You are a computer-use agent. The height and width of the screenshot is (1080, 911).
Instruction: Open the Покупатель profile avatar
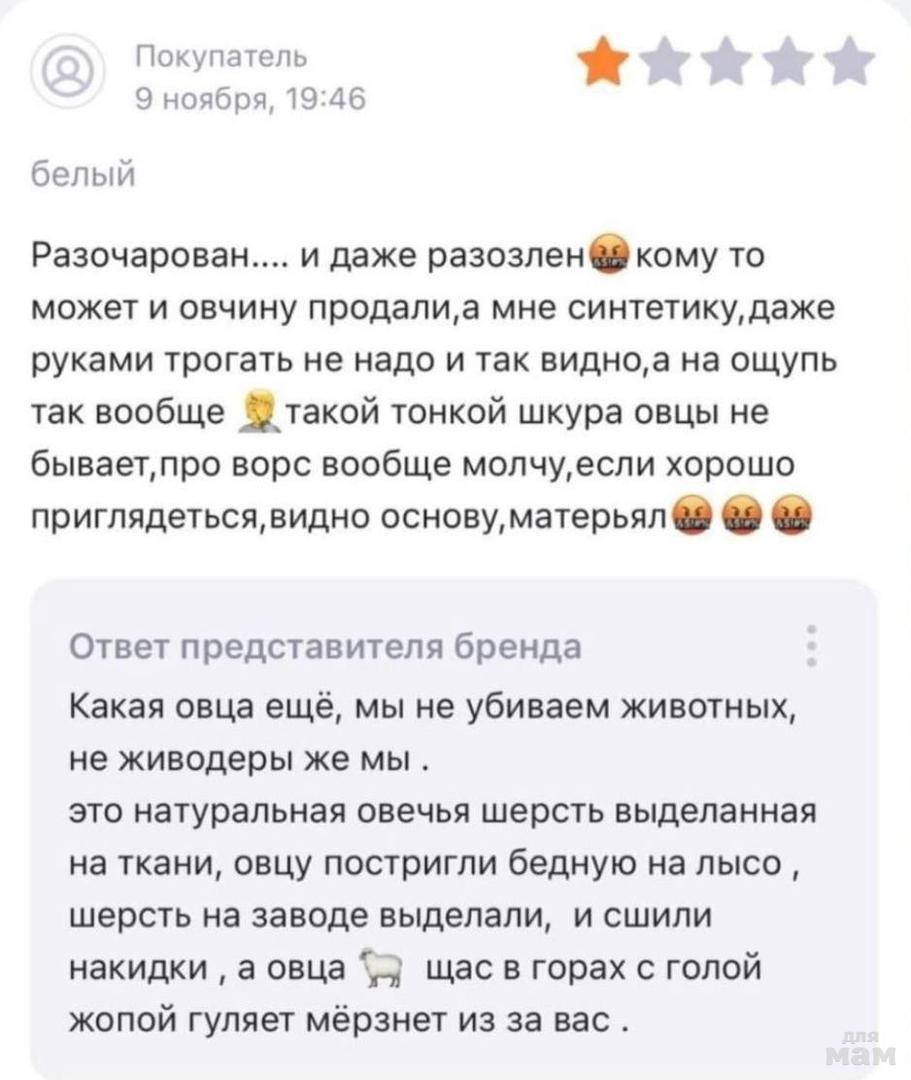coord(66,75)
